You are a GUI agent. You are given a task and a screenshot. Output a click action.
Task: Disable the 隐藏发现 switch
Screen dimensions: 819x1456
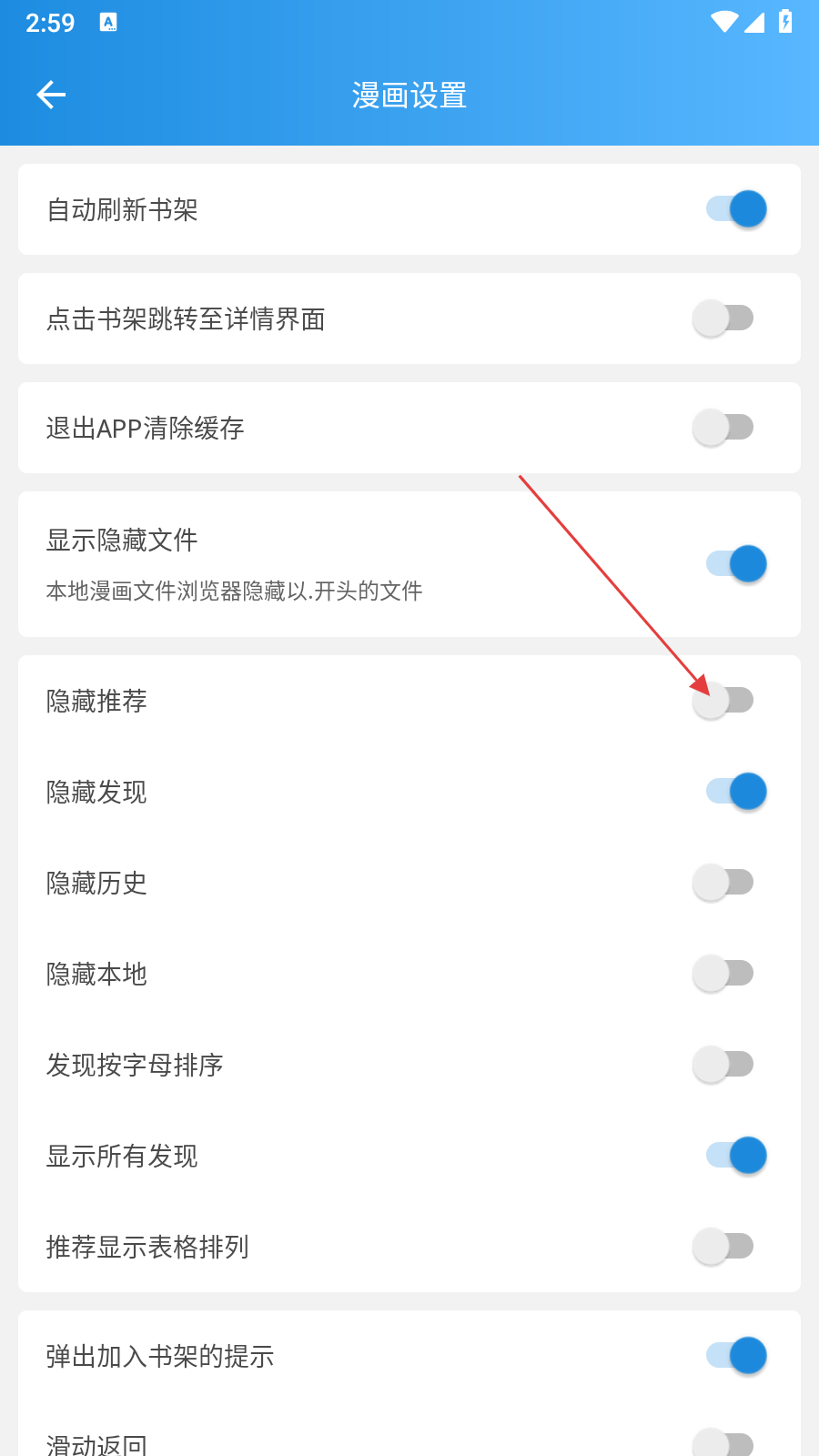pyautogui.click(x=735, y=792)
